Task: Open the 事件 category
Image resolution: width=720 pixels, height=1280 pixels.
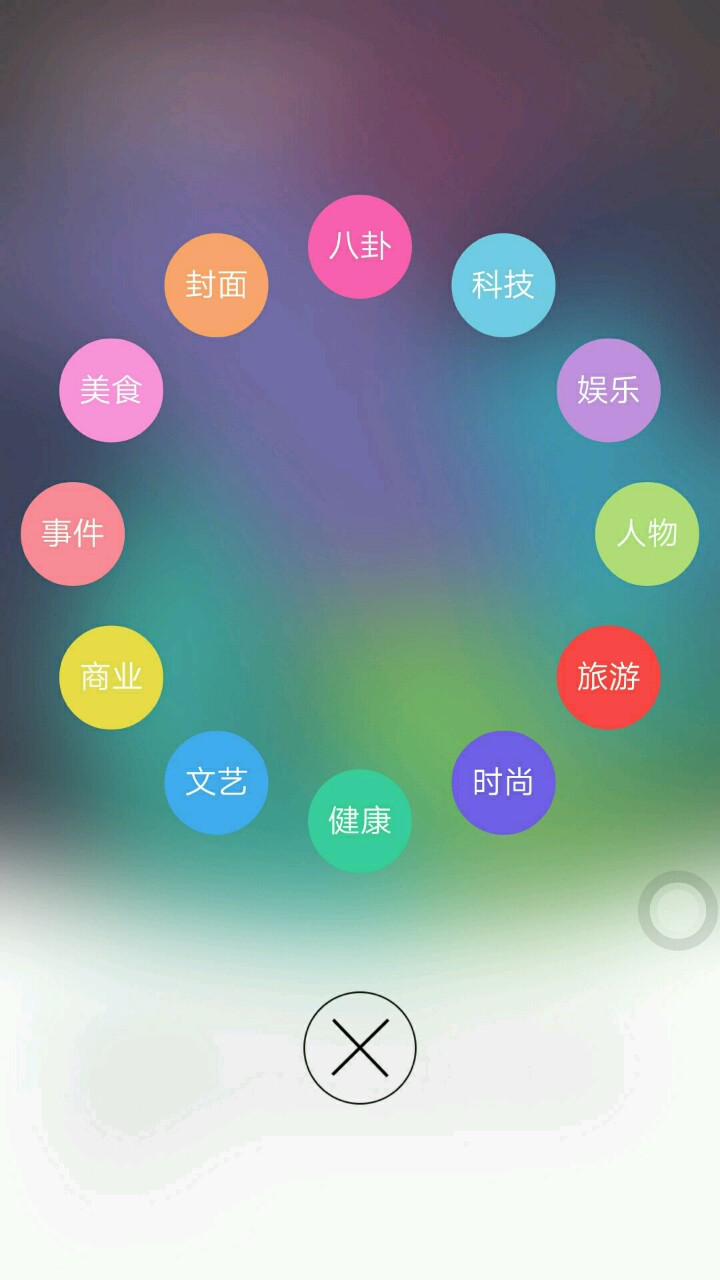Action: click(73, 533)
